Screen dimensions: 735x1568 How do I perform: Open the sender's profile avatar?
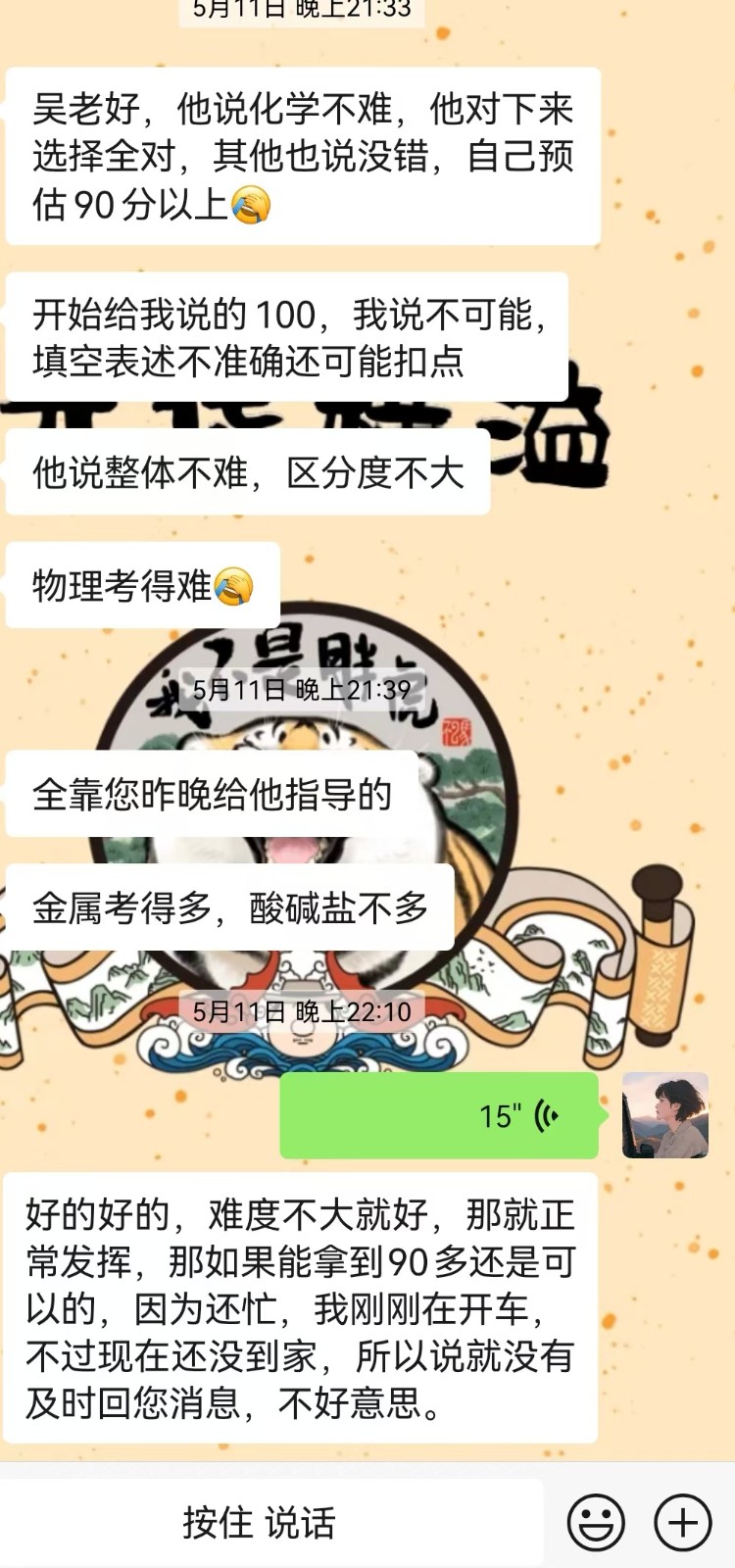point(664,1115)
